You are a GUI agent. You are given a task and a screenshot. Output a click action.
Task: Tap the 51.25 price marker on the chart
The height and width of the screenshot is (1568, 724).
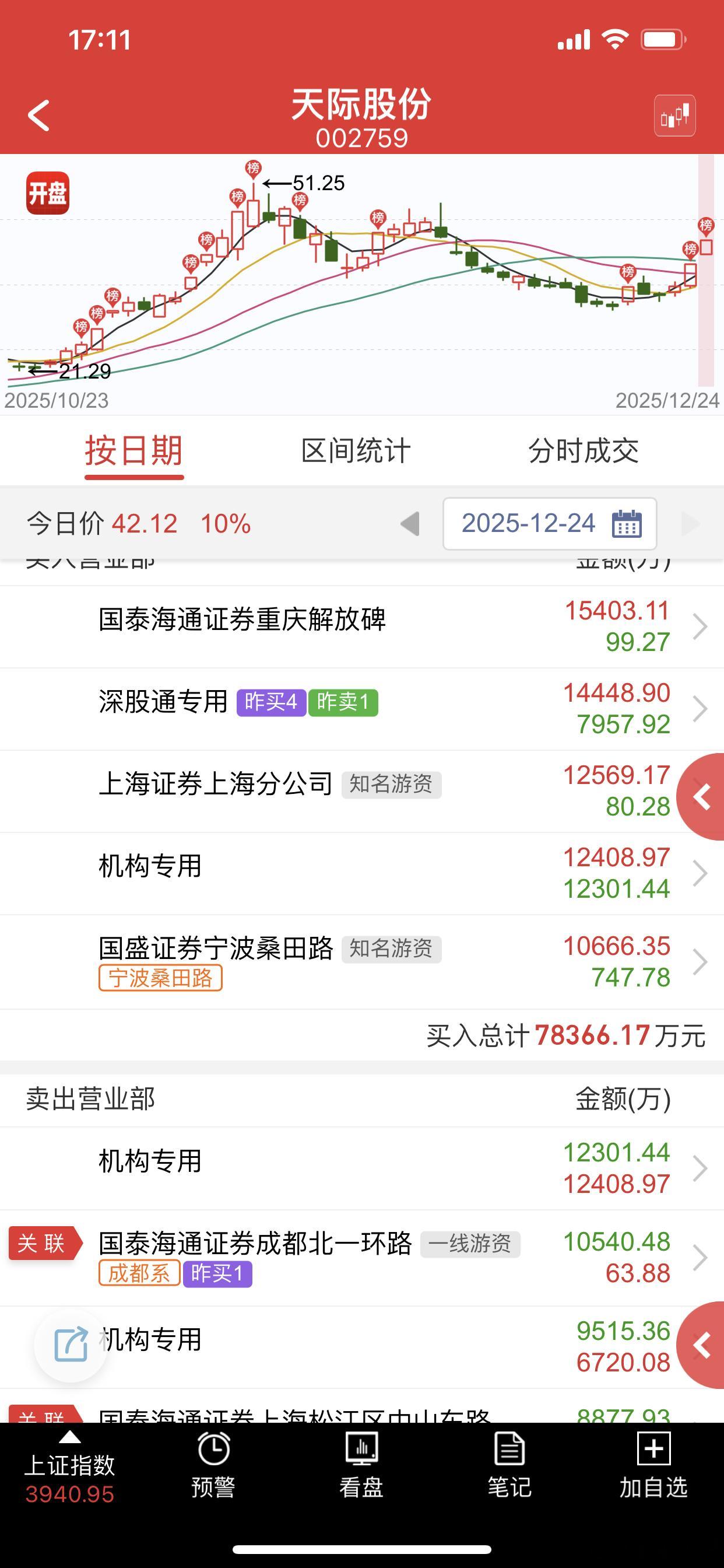(318, 182)
